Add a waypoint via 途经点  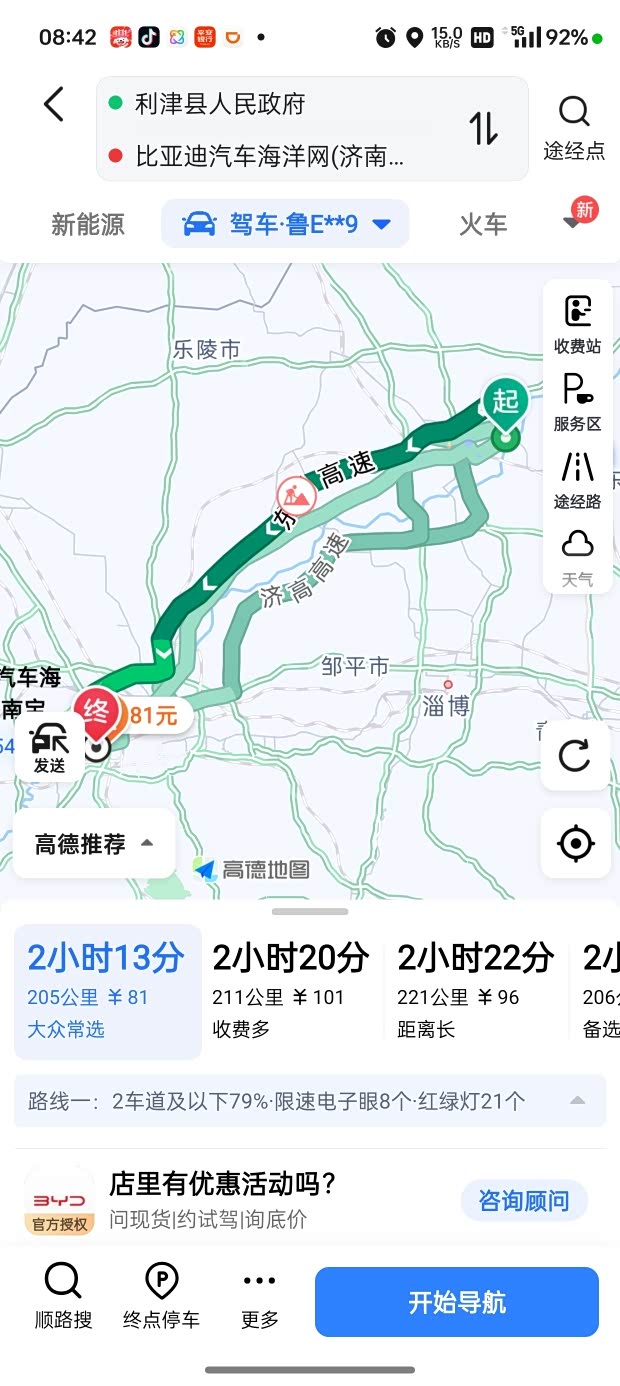point(574,128)
